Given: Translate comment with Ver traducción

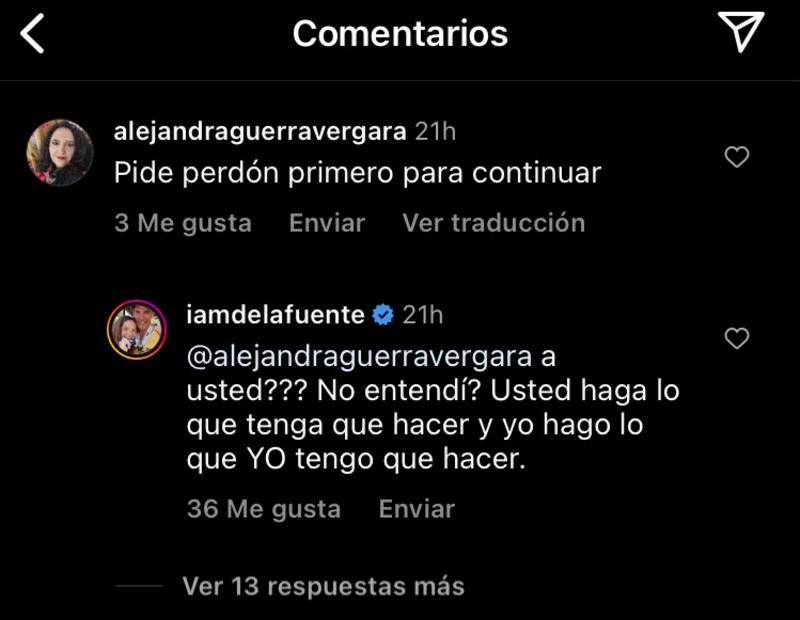Looking at the screenshot, I should [x=493, y=222].
